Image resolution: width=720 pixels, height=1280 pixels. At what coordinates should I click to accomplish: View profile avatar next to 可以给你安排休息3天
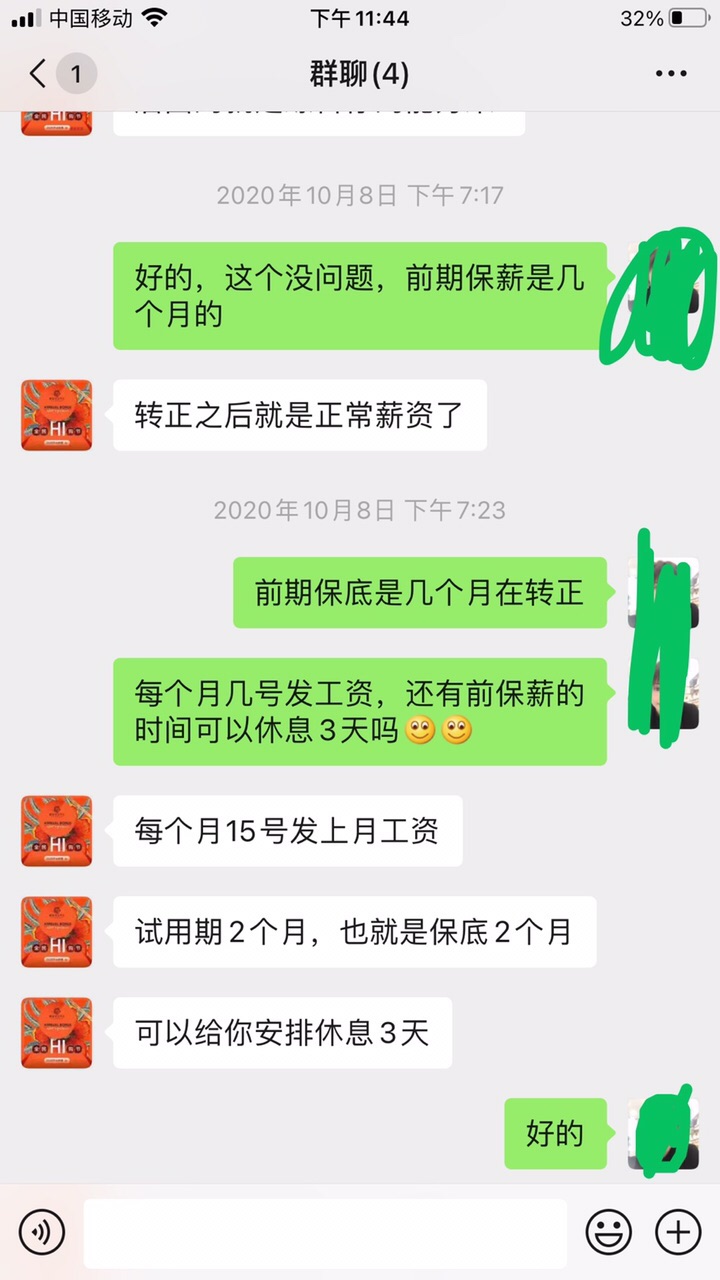click(x=57, y=1033)
